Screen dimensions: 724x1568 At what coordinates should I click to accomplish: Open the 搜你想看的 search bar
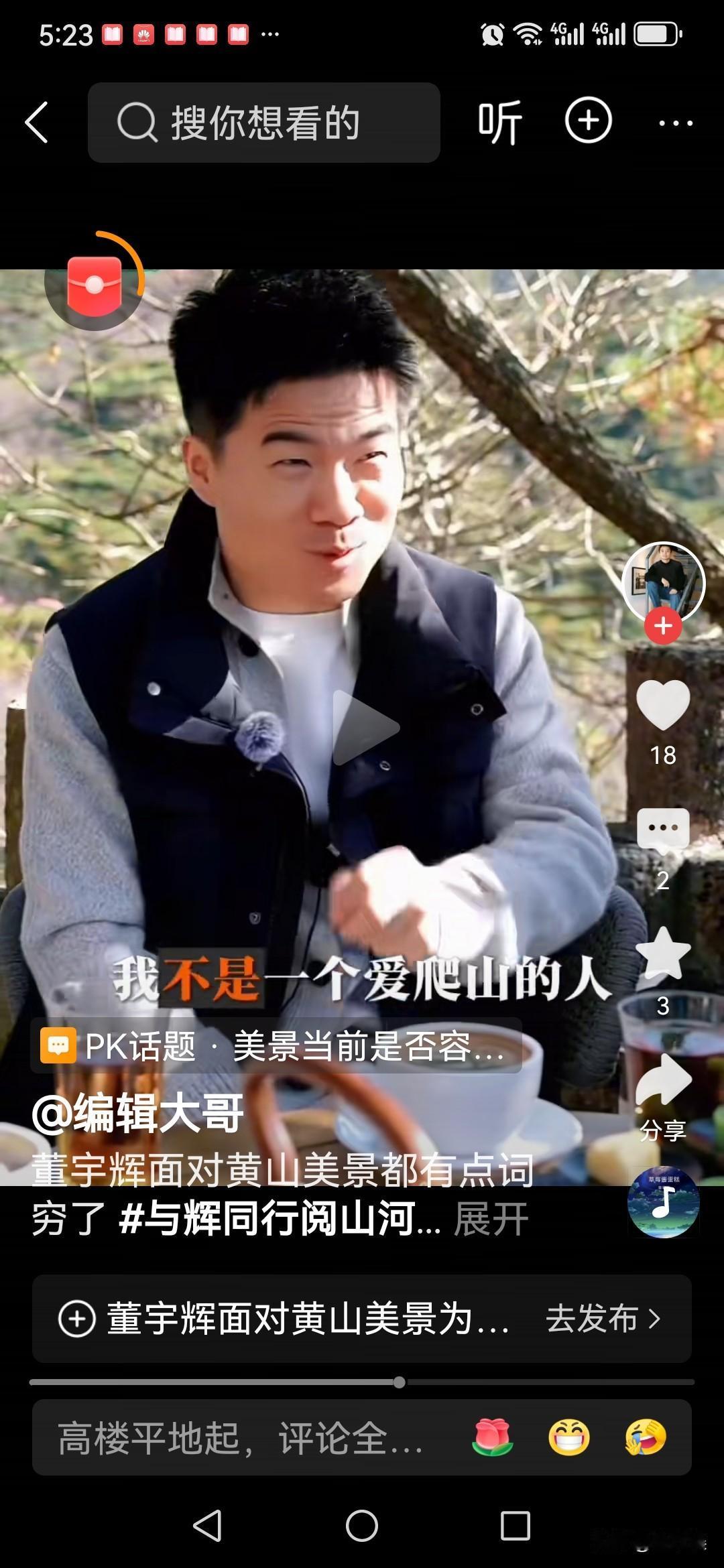(263, 122)
